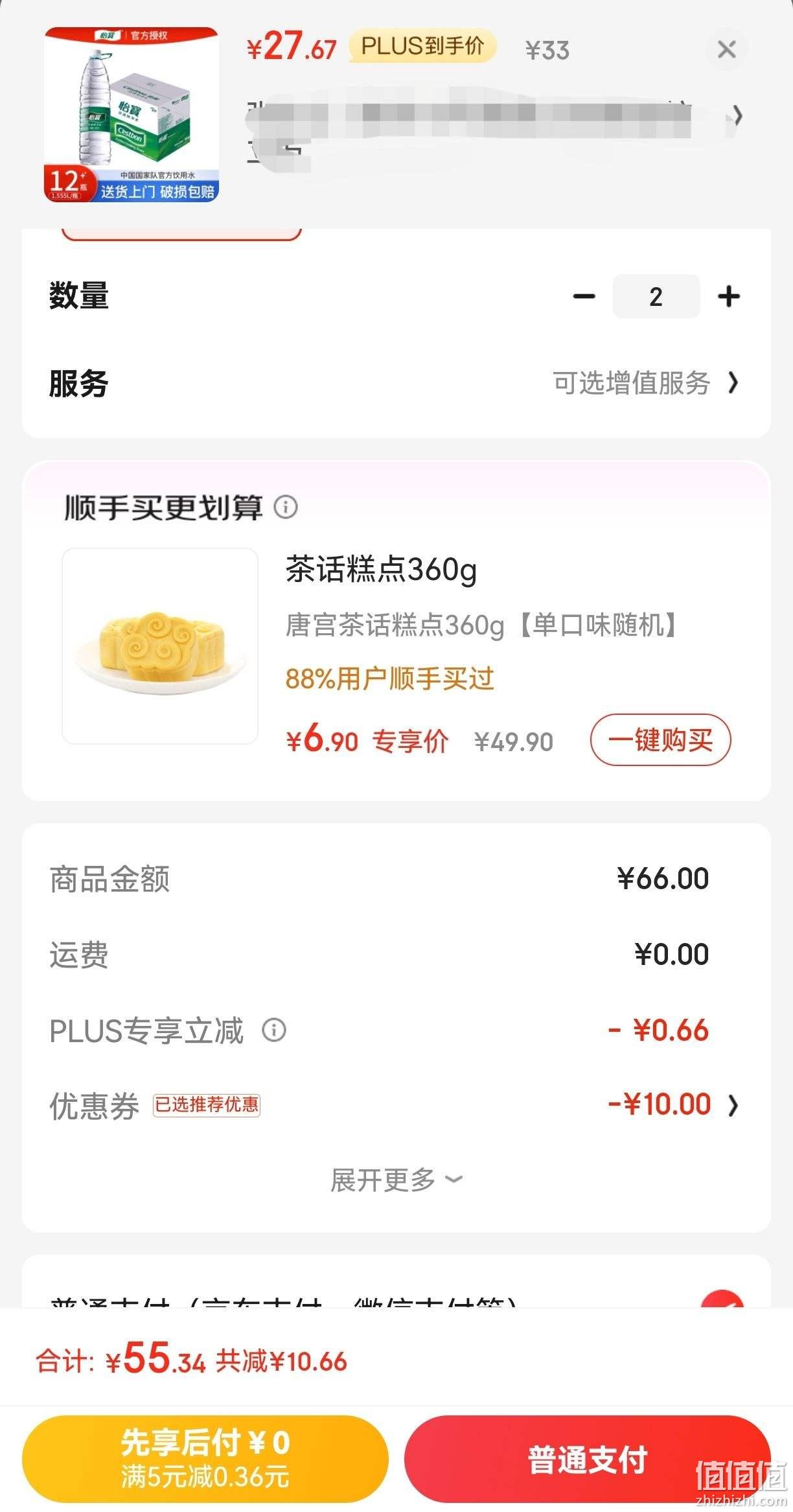Open info icon beside PLUS专享立减
793x1512 pixels.
274,1030
